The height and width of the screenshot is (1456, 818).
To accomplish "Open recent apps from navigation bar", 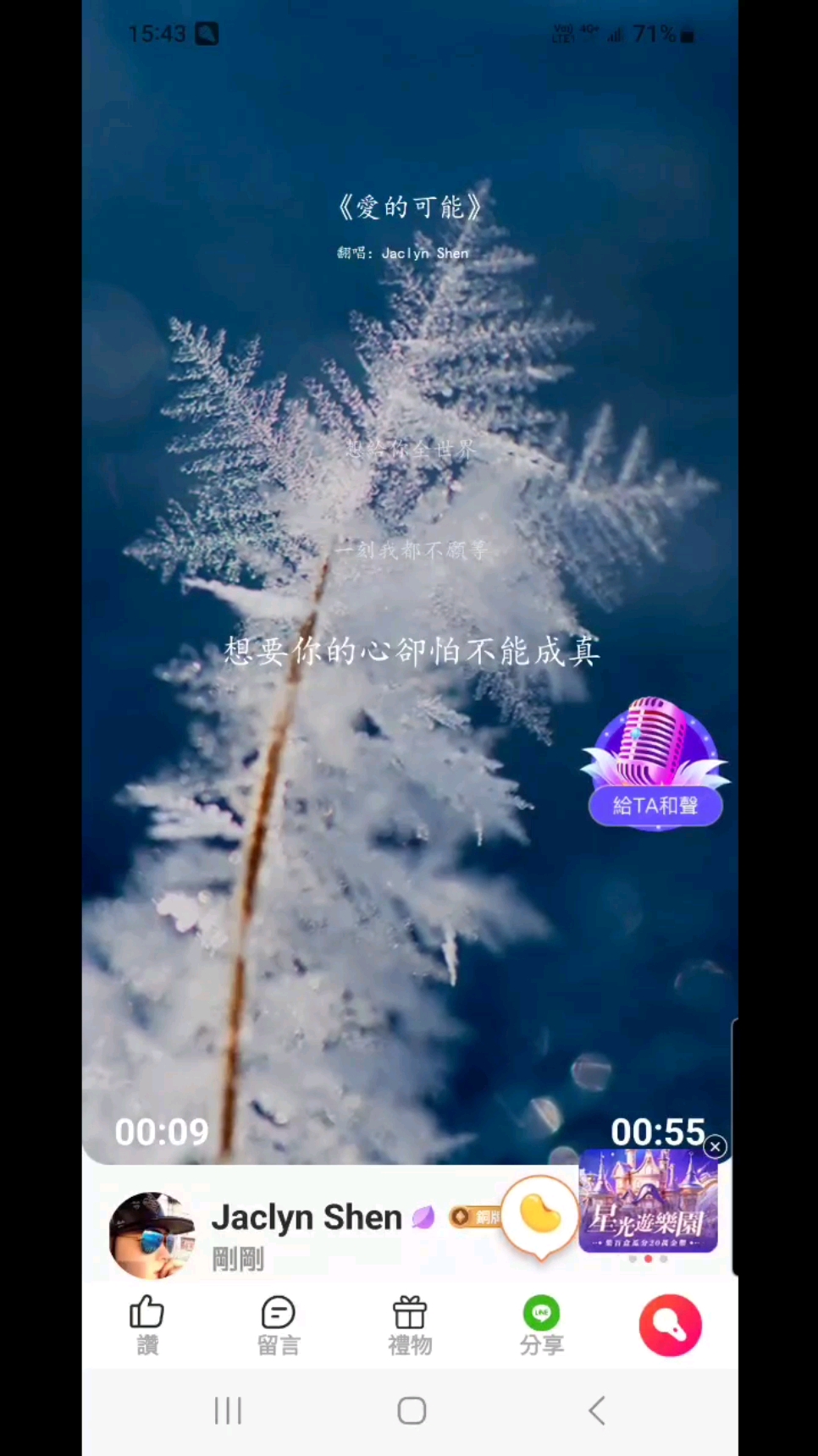I will pos(228,1410).
